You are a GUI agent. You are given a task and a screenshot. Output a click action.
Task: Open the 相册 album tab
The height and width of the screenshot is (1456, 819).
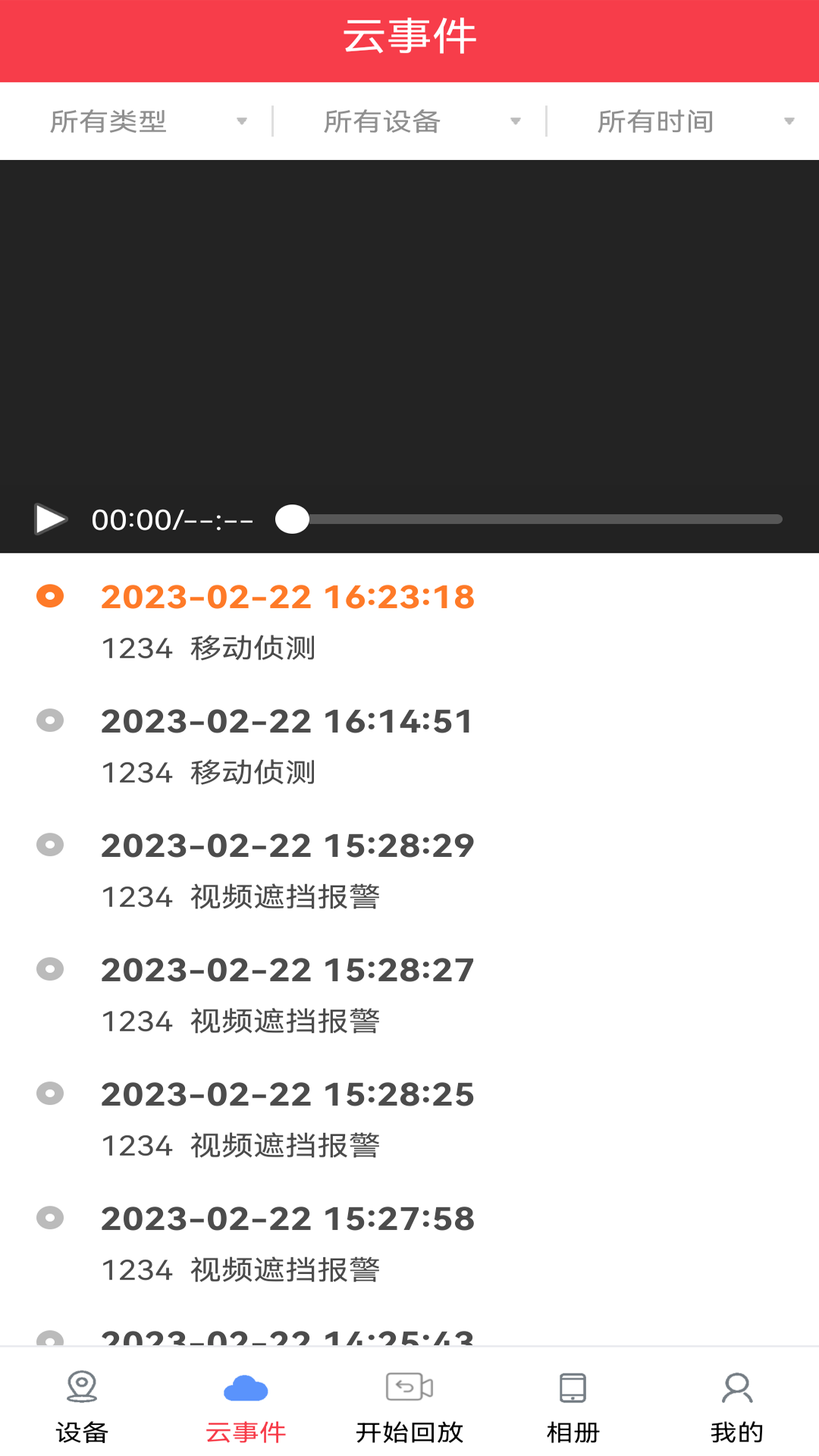tap(573, 1405)
